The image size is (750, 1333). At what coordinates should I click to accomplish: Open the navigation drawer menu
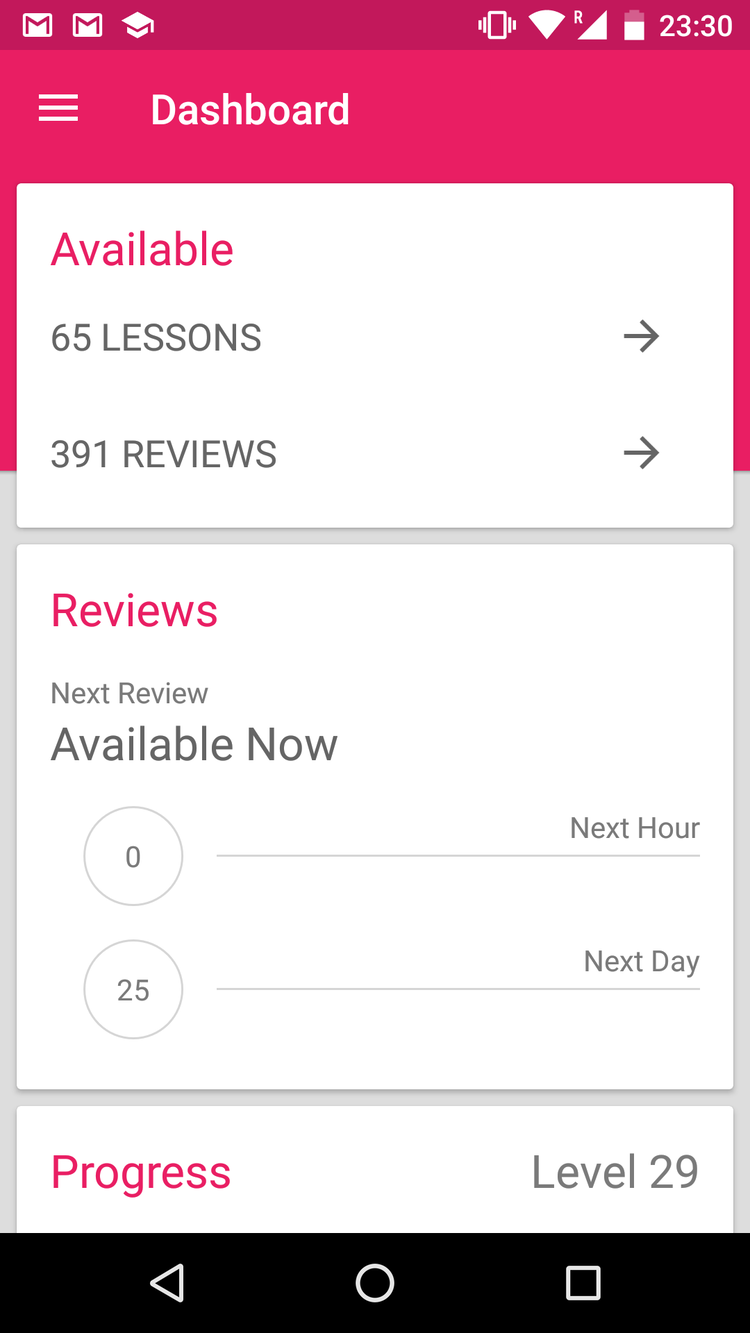pyautogui.click(x=58, y=109)
